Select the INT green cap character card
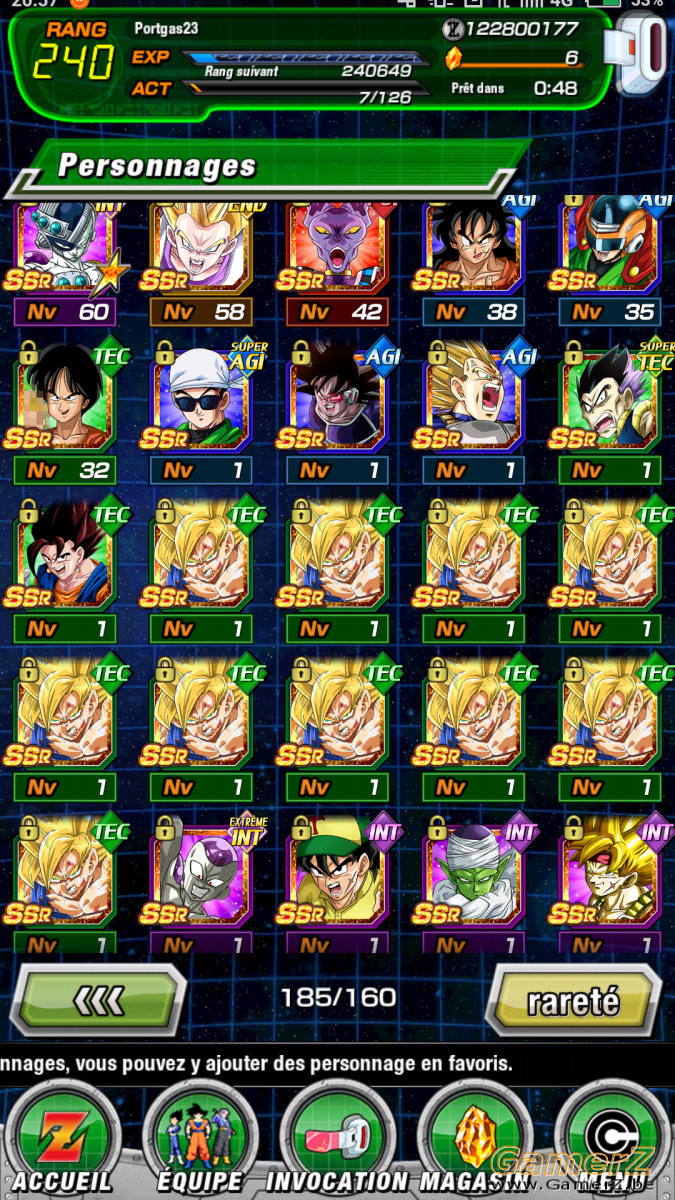Viewport: 675px width, 1200px height. pyautogui.click(x=337, y=884)
